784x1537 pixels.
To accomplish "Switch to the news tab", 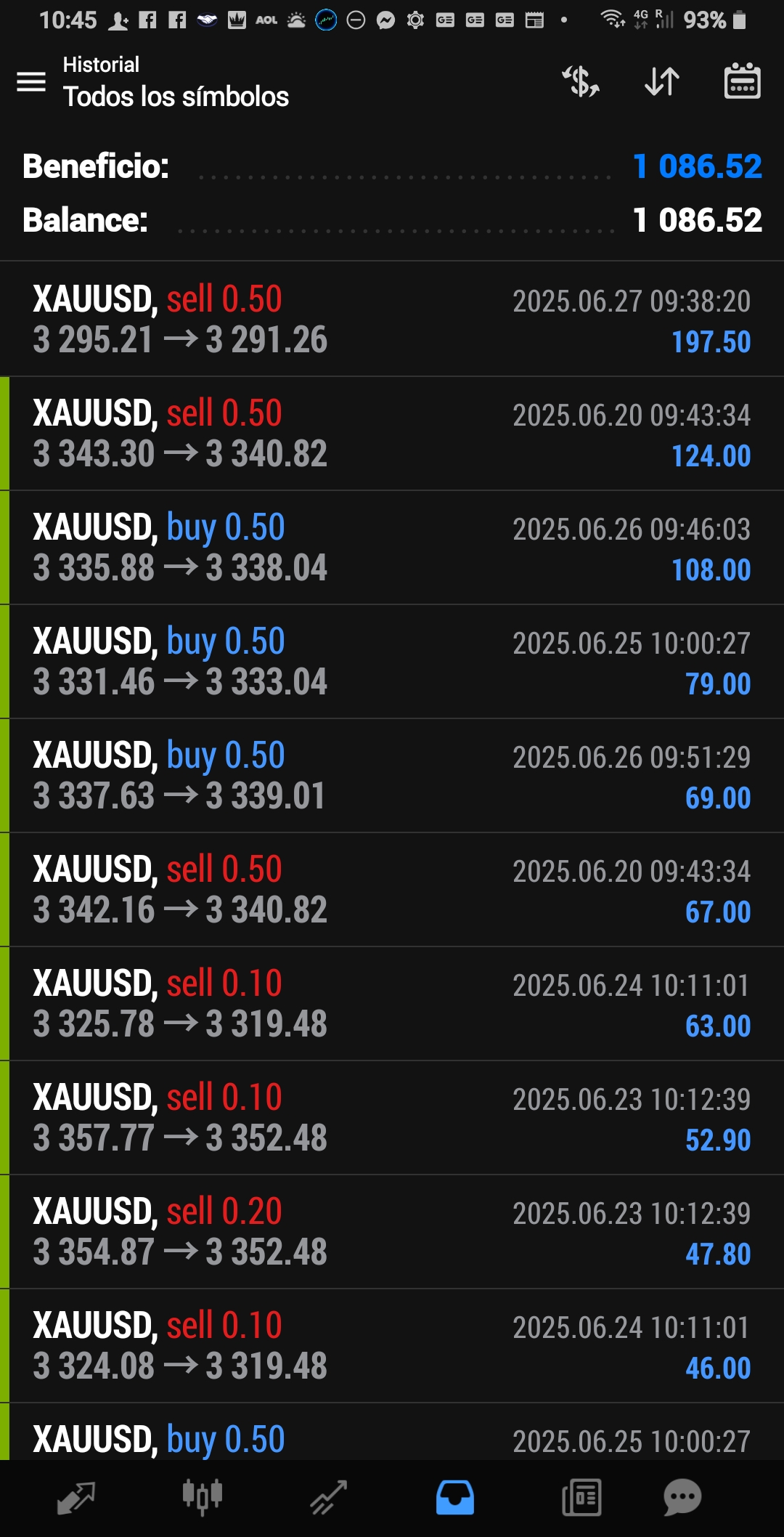I will [581, 1498].
